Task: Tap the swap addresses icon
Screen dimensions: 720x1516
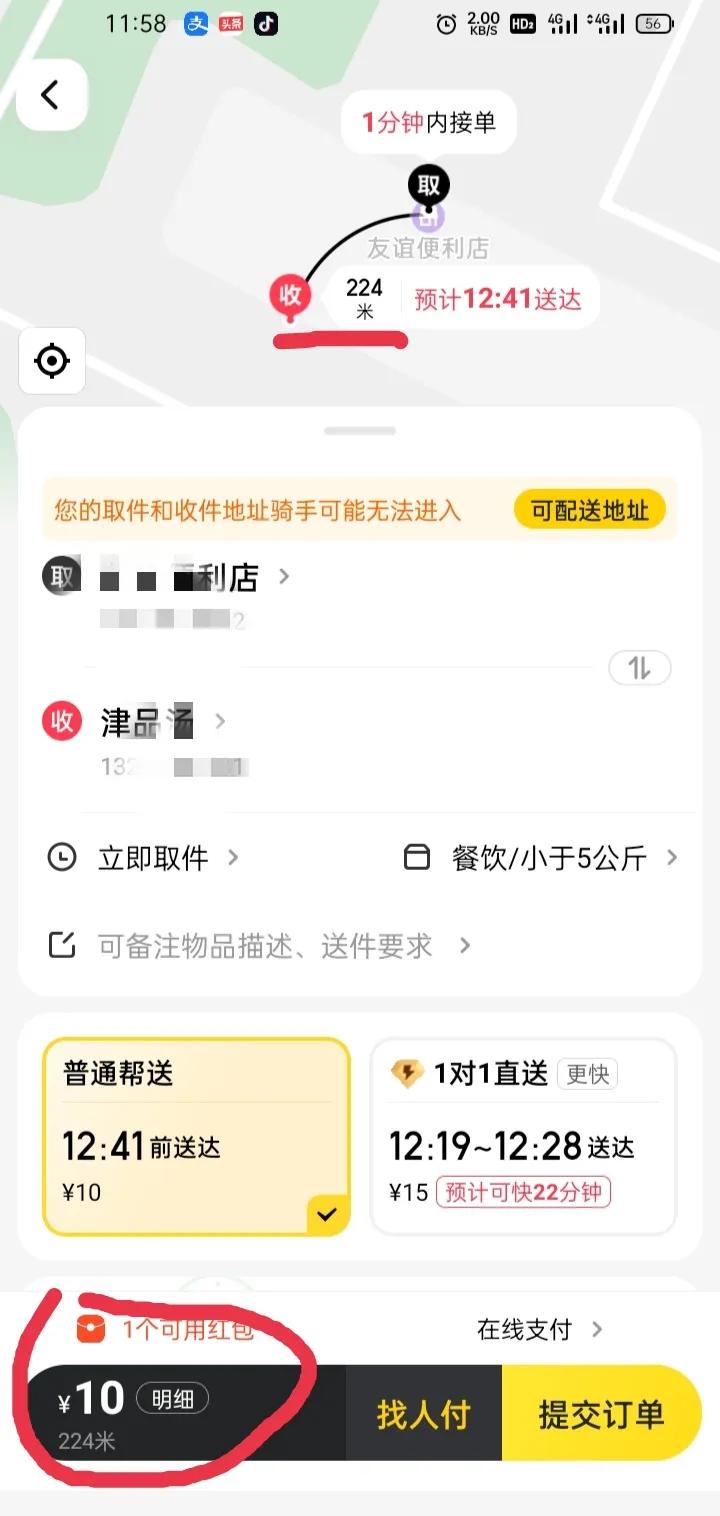Action: (640, 667)
